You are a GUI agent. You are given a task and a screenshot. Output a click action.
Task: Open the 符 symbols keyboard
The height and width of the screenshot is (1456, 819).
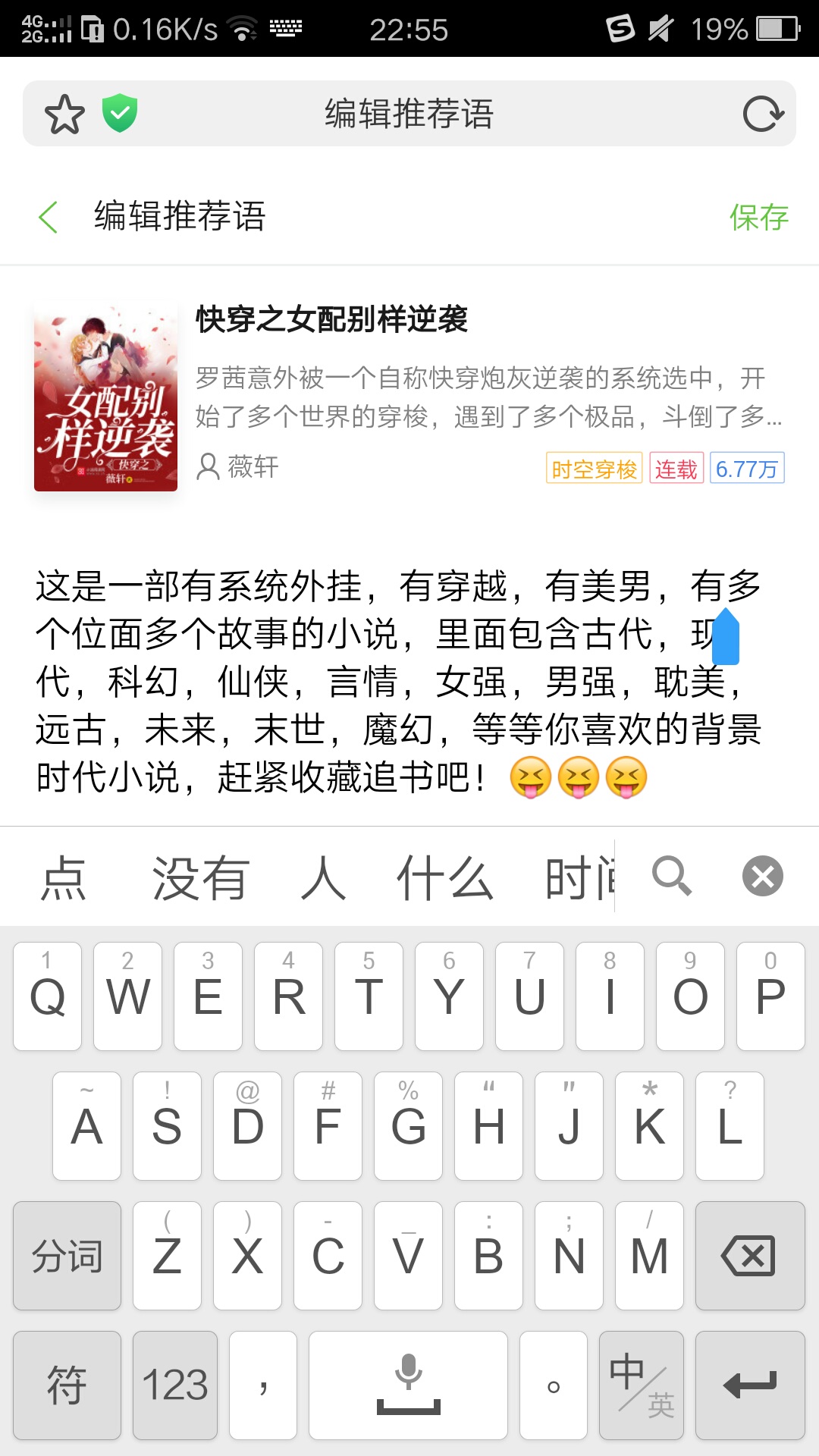pyautogui.click(x=67, y=1385)
